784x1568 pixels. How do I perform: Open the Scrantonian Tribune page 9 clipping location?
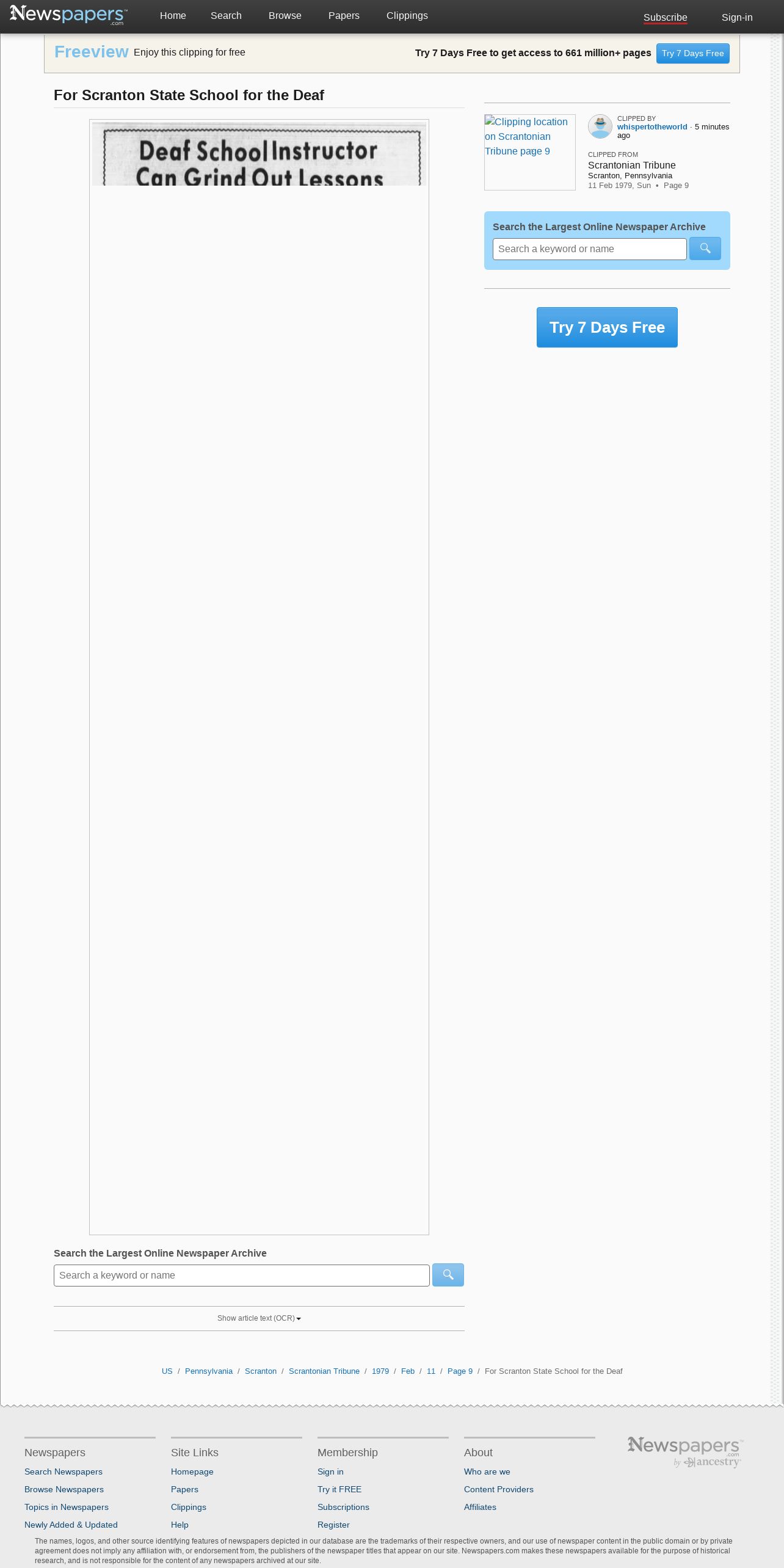point(529,152)
